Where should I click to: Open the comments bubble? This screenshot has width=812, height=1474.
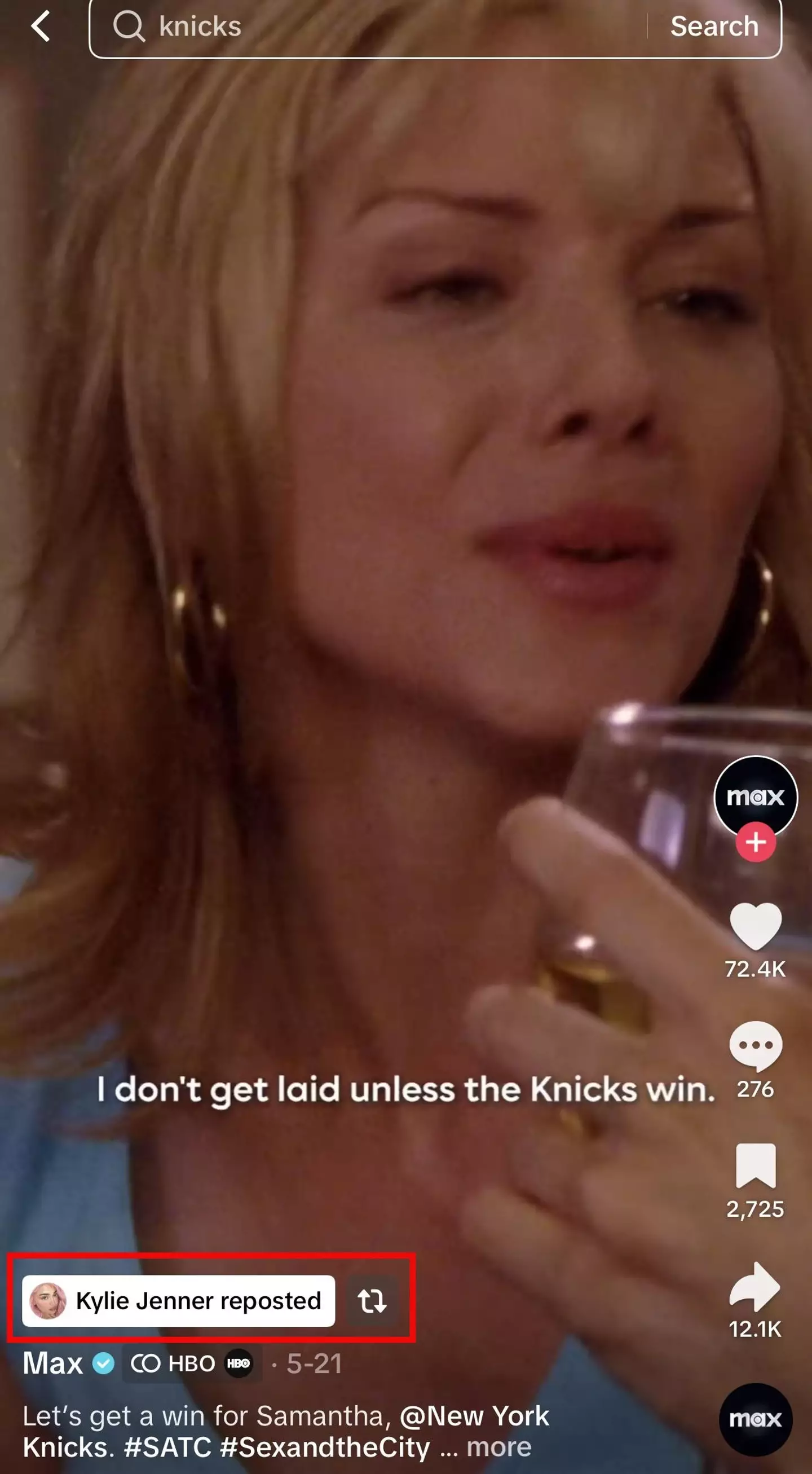(x=755, y=1045)
